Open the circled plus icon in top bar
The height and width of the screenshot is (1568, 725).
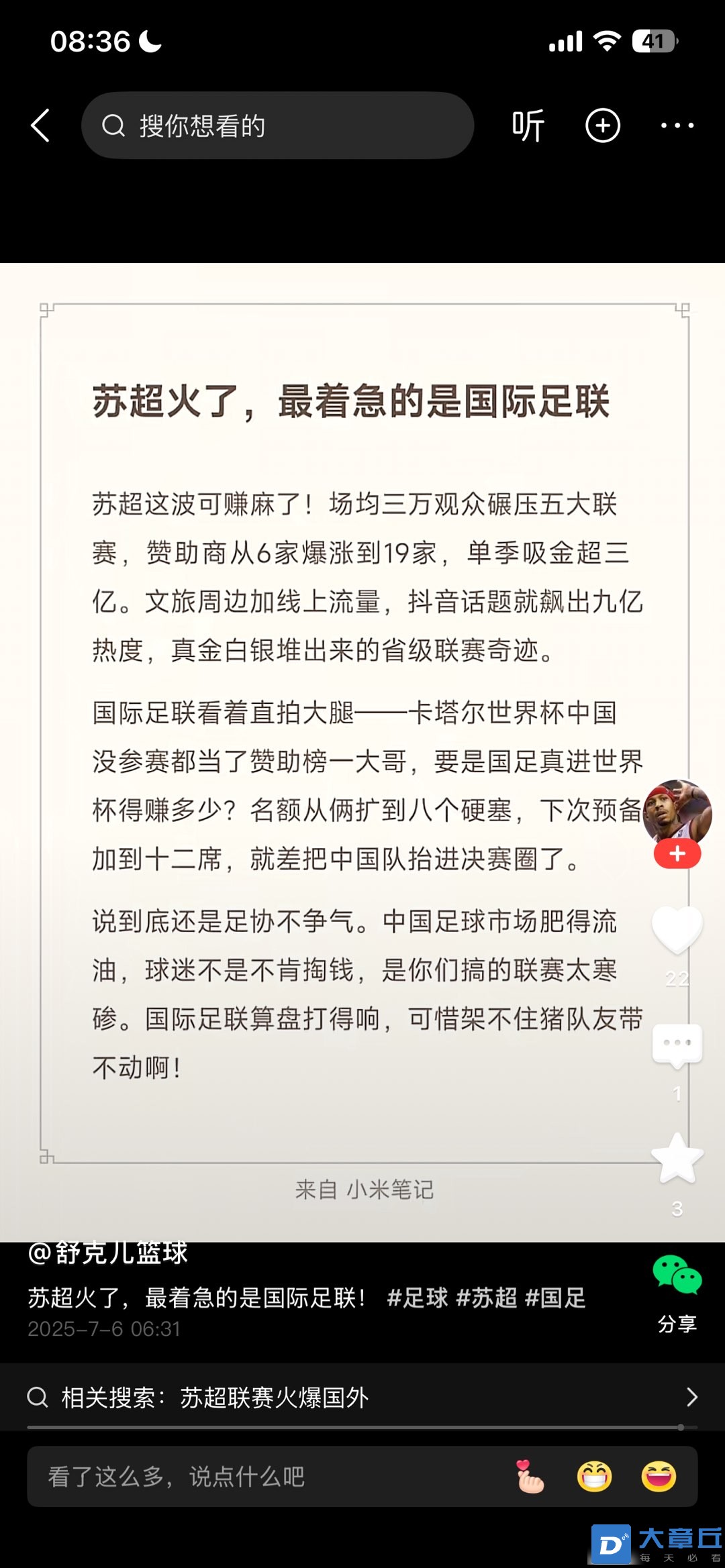pyautogui.click(x=602, y=125)
